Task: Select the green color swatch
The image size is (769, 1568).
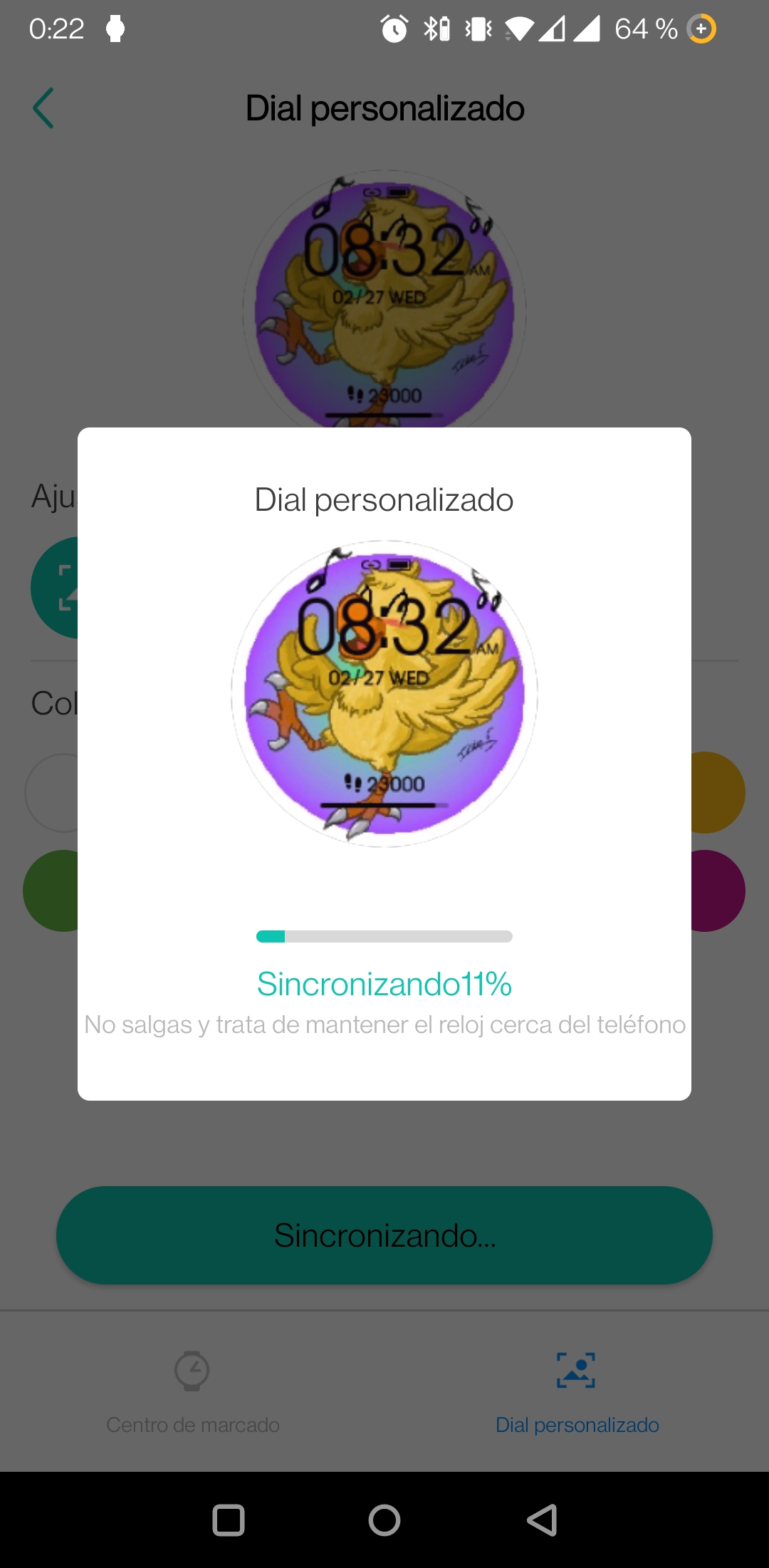Action: coord(51,891)
